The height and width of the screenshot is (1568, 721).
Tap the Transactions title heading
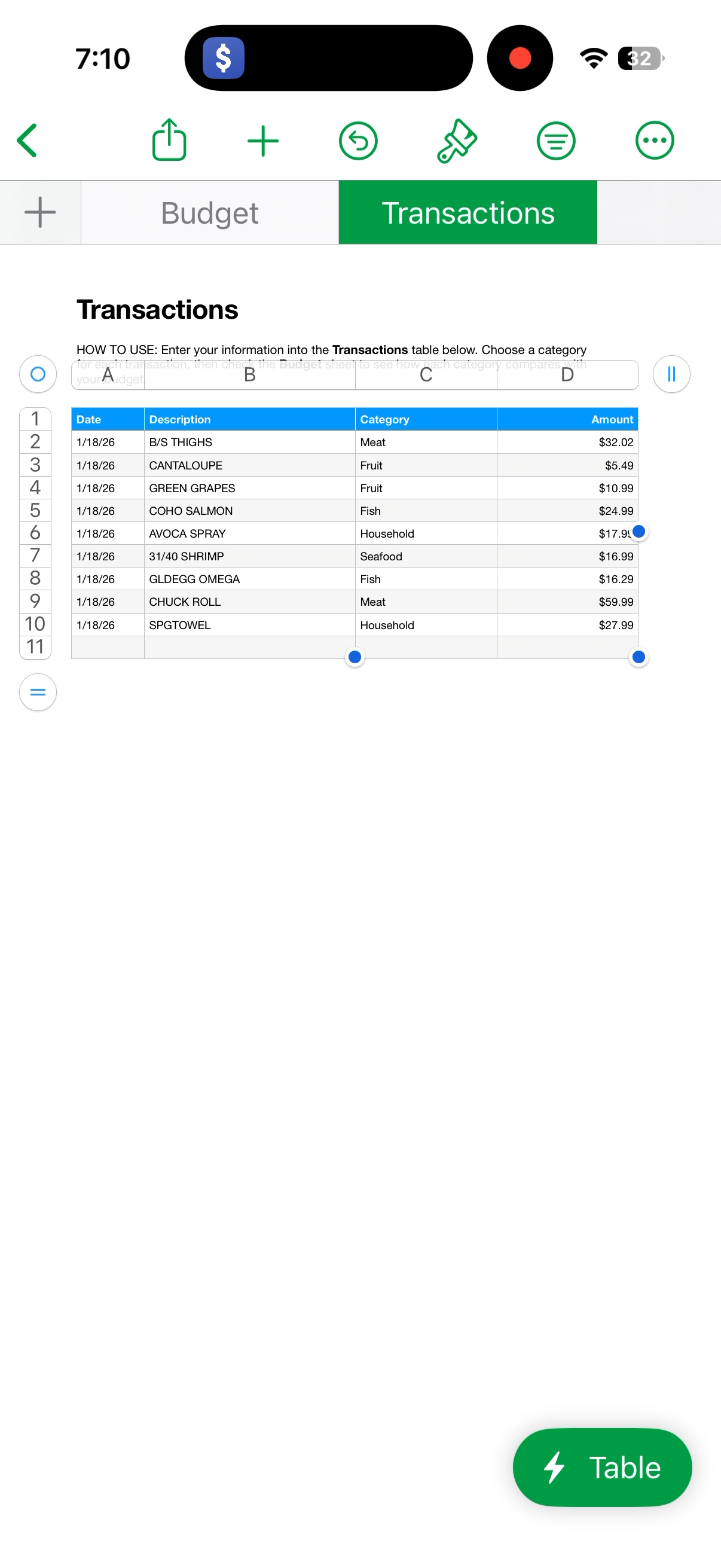tap(157, 309)
